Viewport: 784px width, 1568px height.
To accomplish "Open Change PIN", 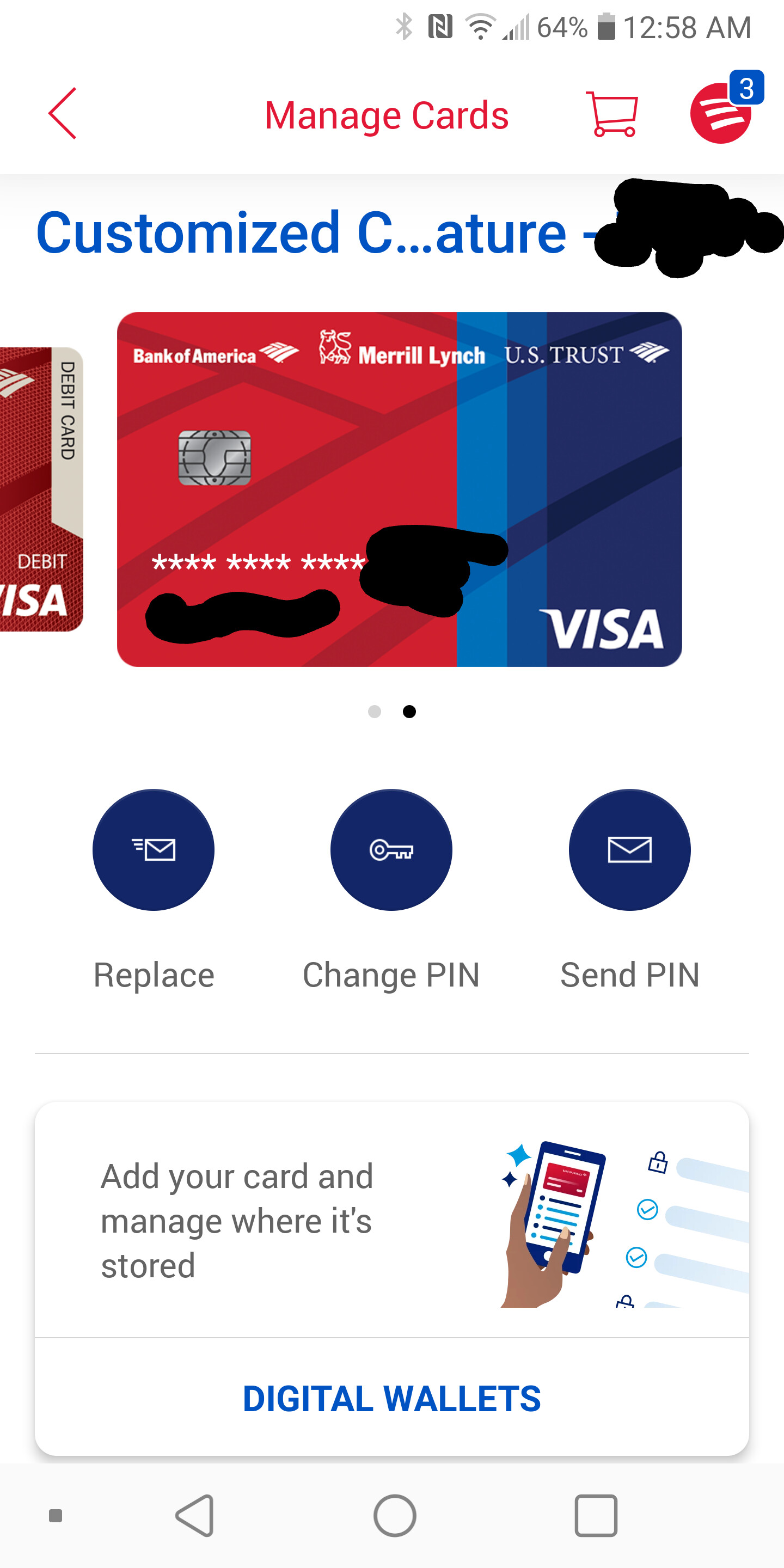I will click(x=391, y=850).
